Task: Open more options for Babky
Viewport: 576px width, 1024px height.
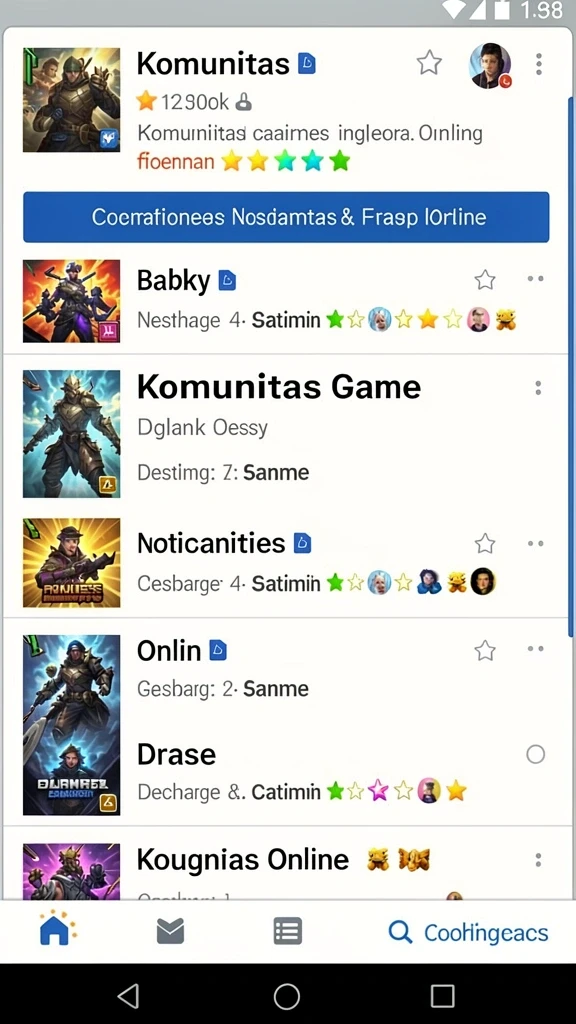Action: click(536, 279)
